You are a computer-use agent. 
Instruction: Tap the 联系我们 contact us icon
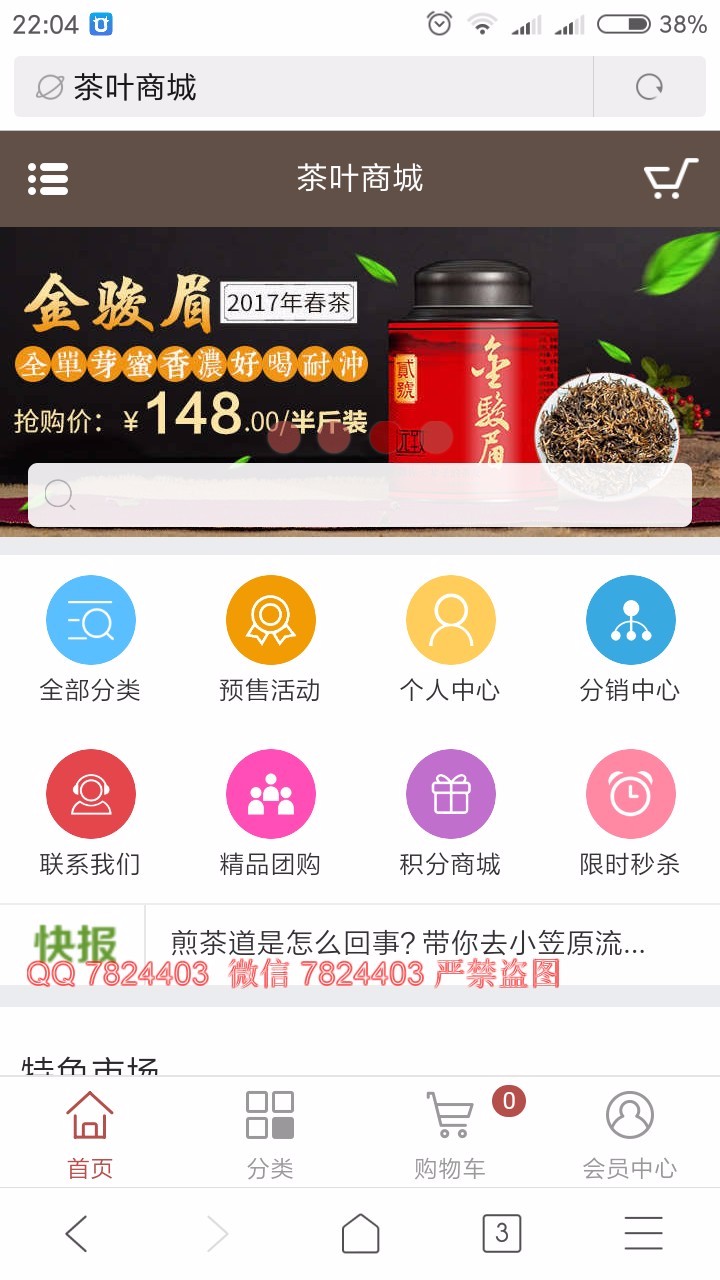point(90,792)
